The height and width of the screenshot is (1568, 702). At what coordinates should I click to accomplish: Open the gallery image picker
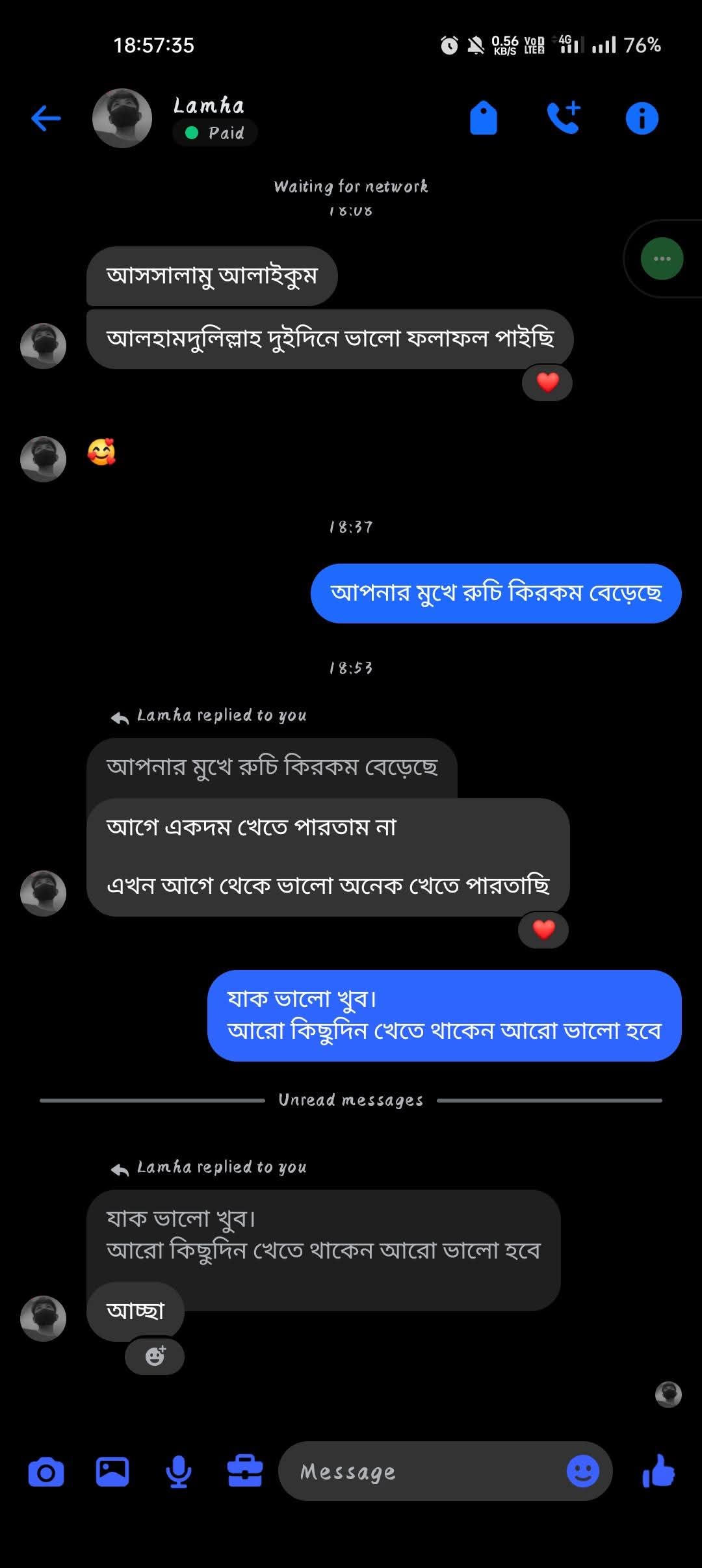click(112, 1472)
